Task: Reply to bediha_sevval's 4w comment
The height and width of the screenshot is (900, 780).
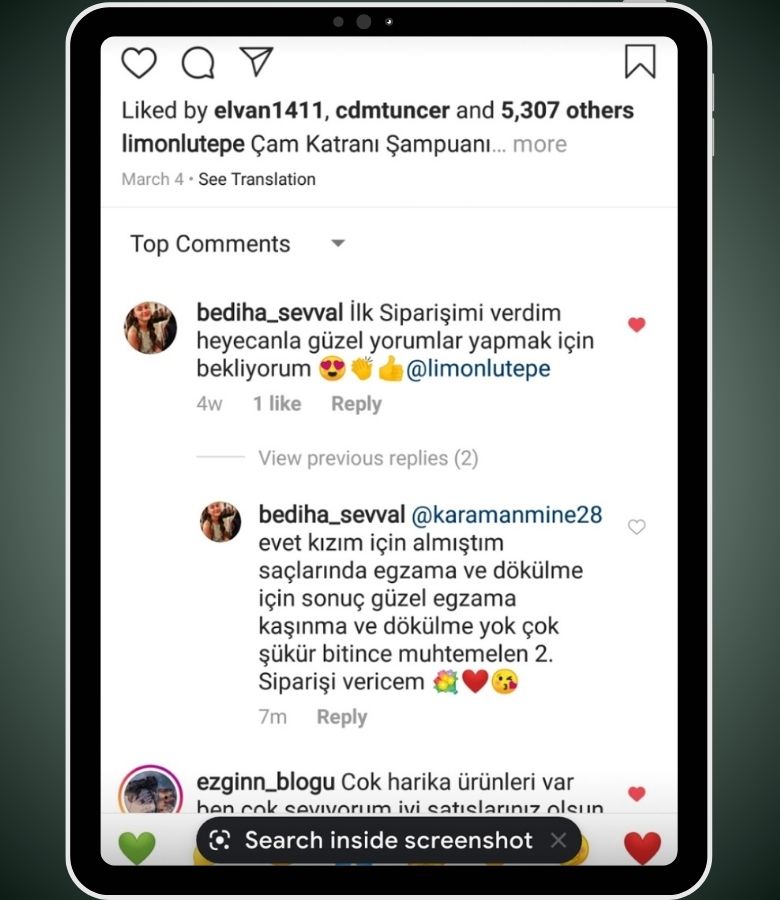Action: tap(356, 404)
